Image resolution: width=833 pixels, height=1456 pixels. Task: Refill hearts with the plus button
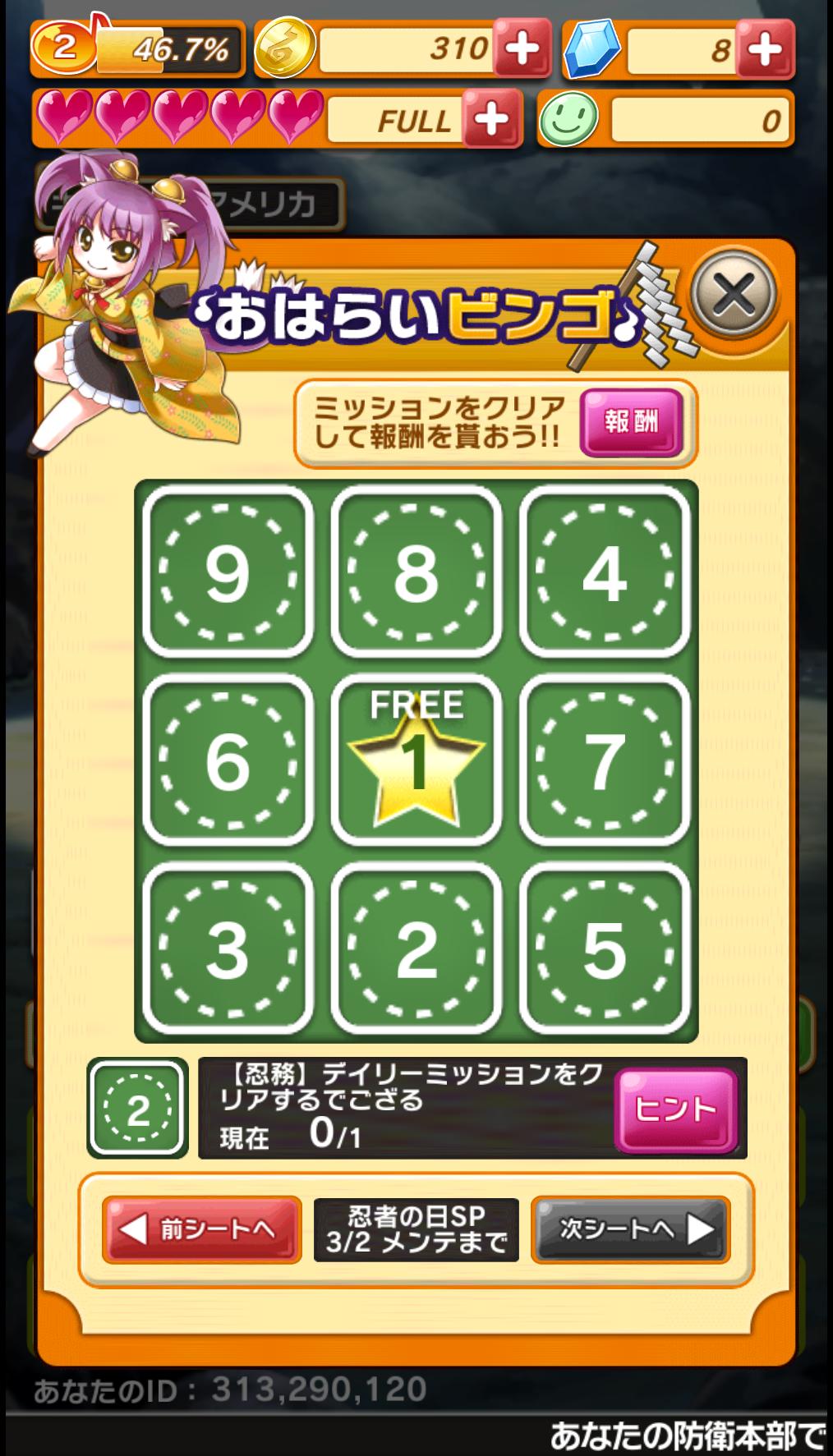click(491, 120)
